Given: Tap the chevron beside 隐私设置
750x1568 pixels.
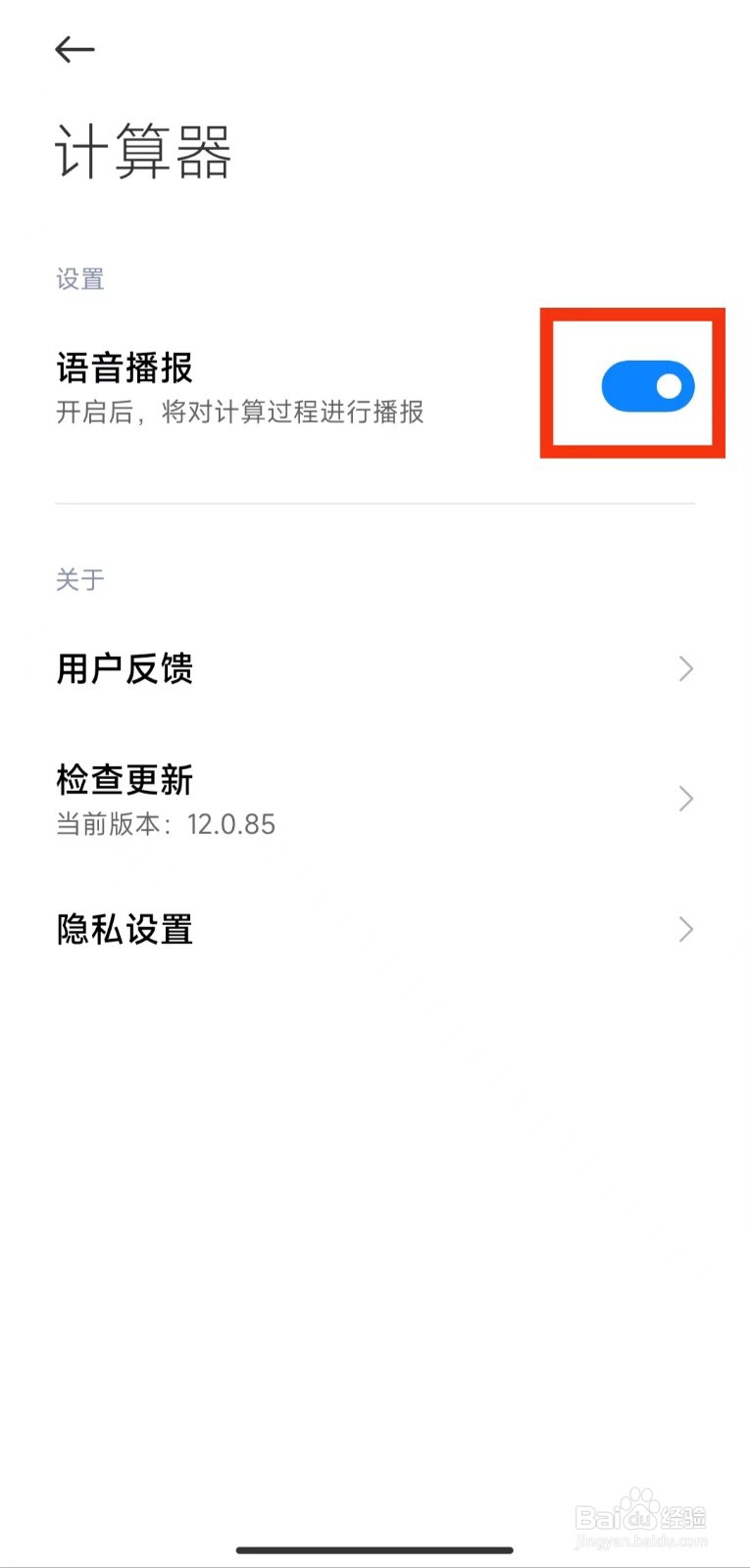Looking at the screenshot, I should (x=685, y=929).
